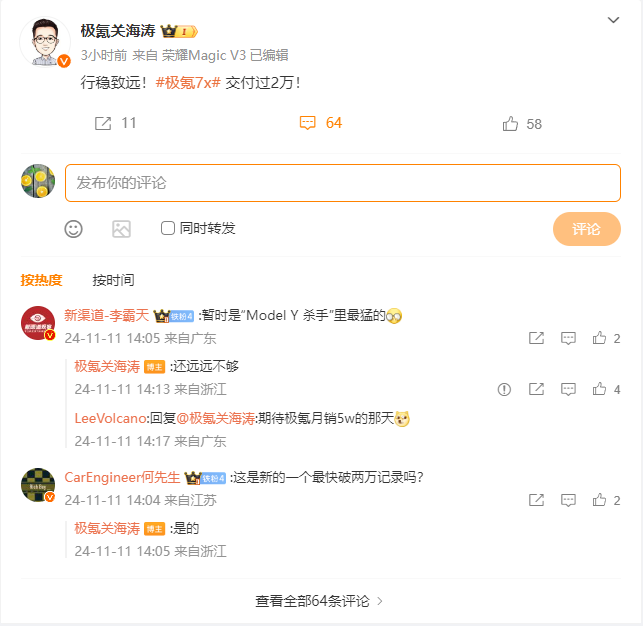Sort comments by 按时间
Viewport: 643px width, 626px height.
coord(113,280)
